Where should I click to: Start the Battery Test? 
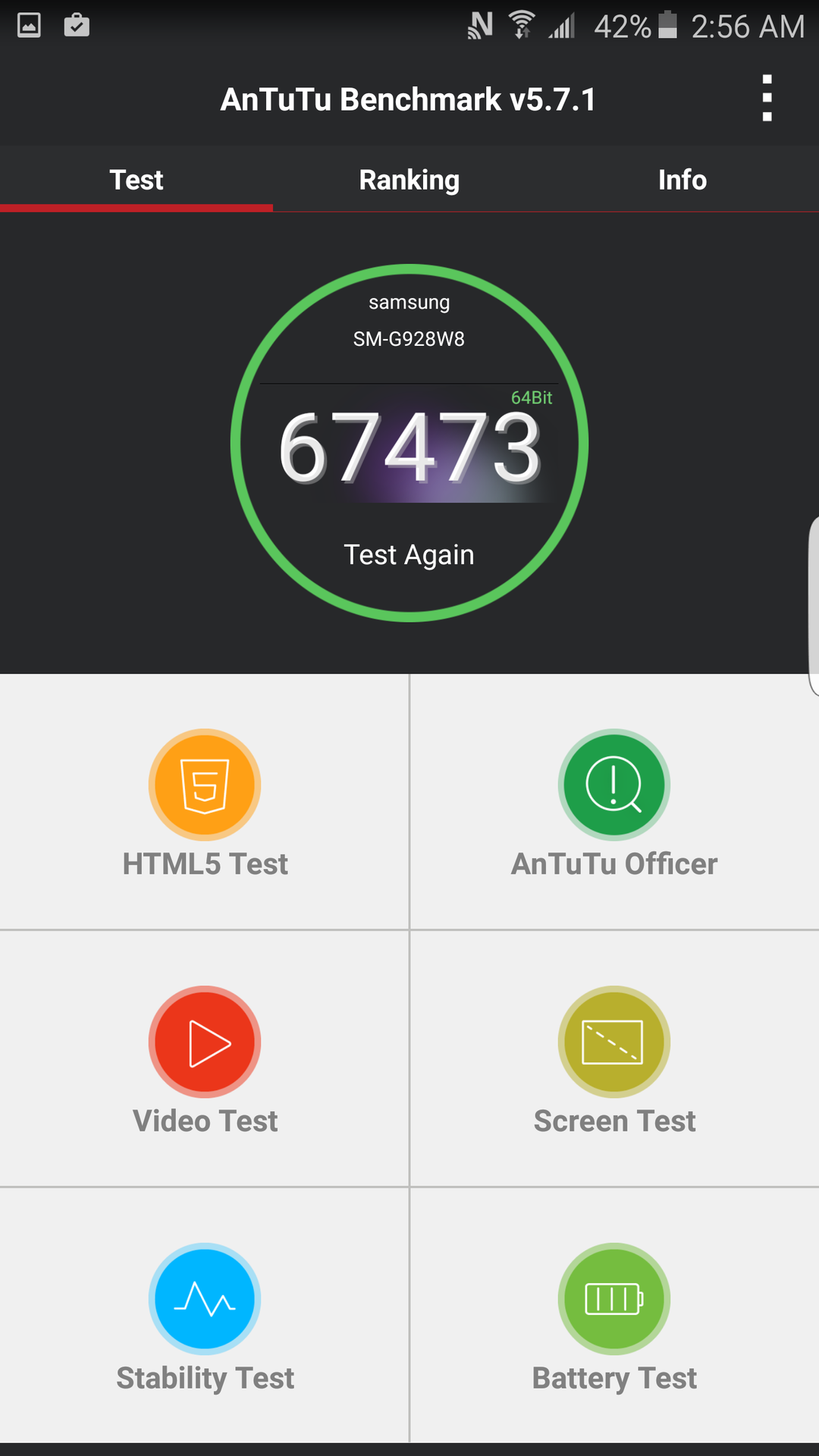coord(614,1316)
